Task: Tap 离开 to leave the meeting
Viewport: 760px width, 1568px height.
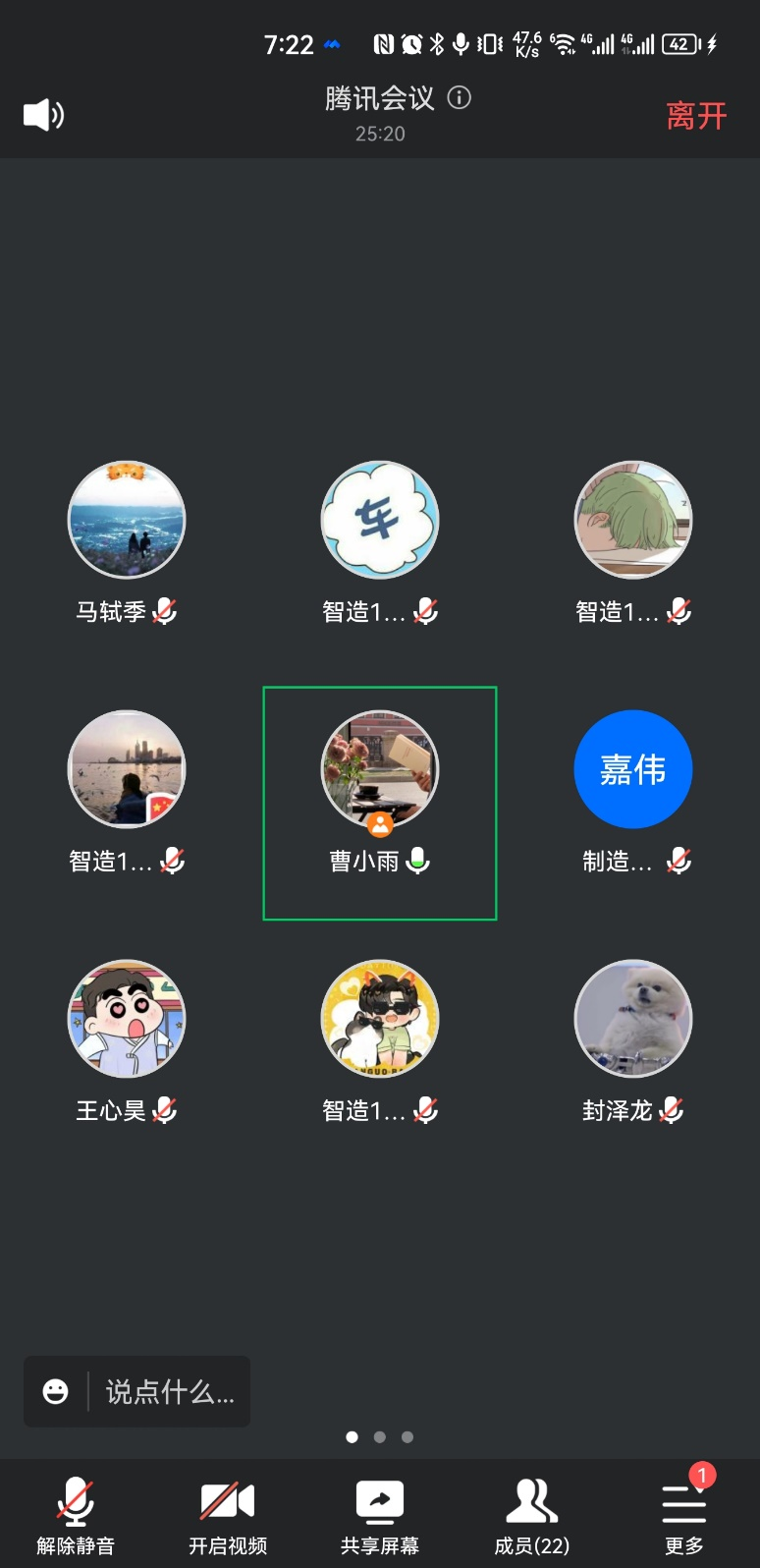Action: click(696, 116)
